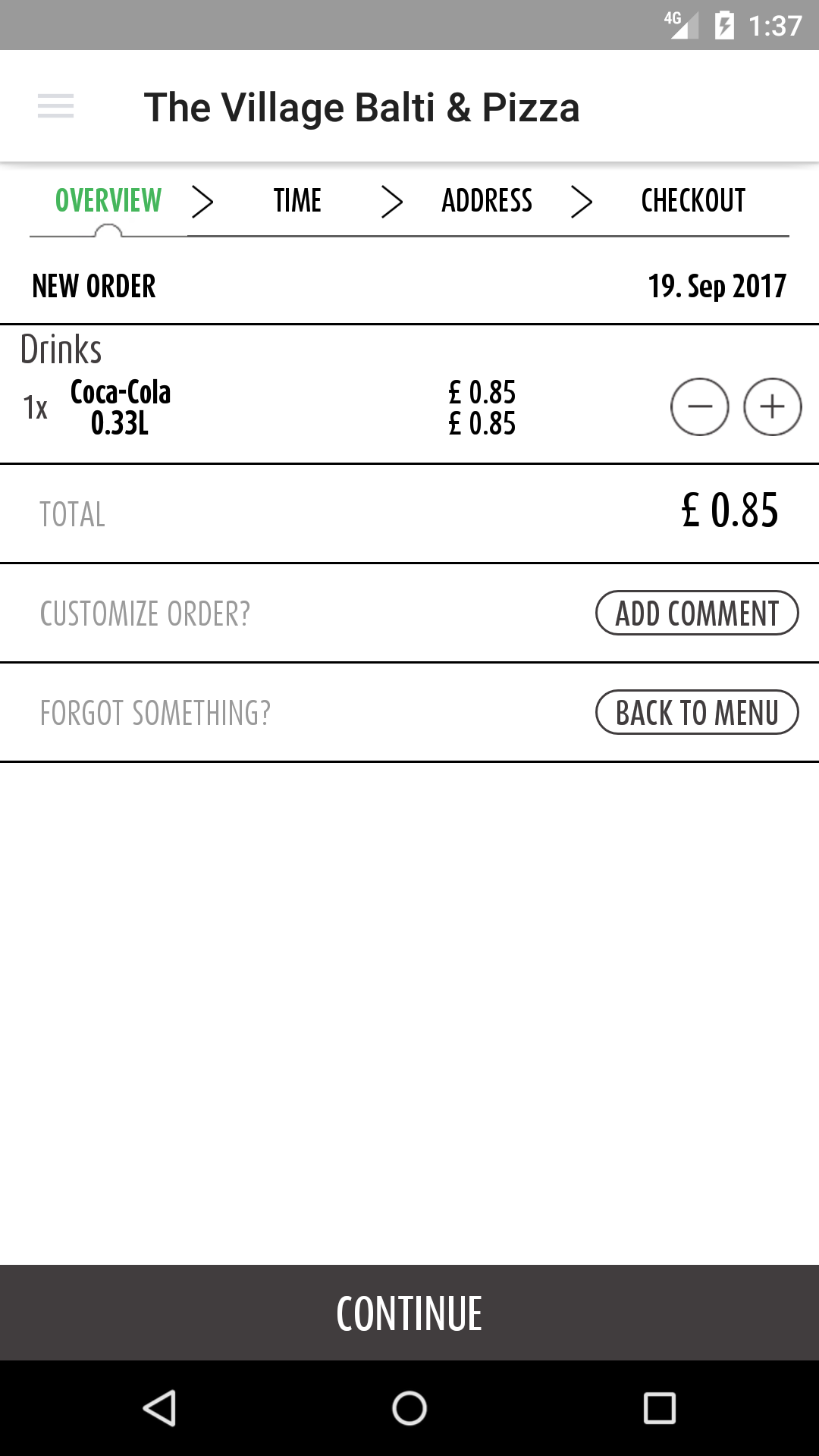Increase Coca-Cola quantity with plus
Screen dimensions: 819x1456
pos(772,407)
